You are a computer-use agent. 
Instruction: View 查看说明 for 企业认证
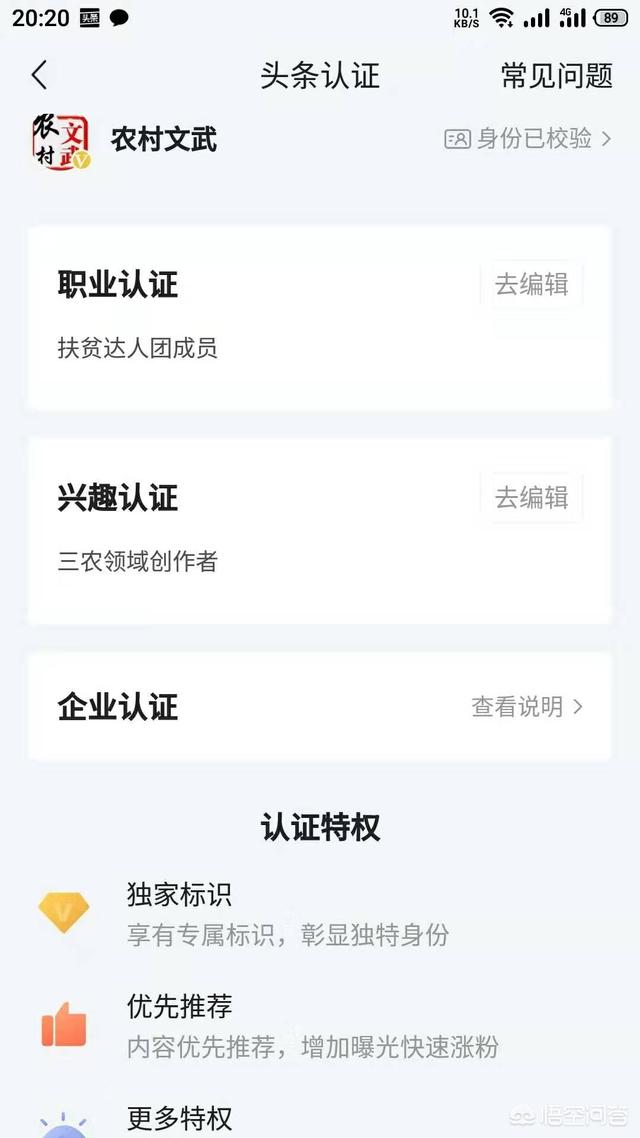coord(527,707)
